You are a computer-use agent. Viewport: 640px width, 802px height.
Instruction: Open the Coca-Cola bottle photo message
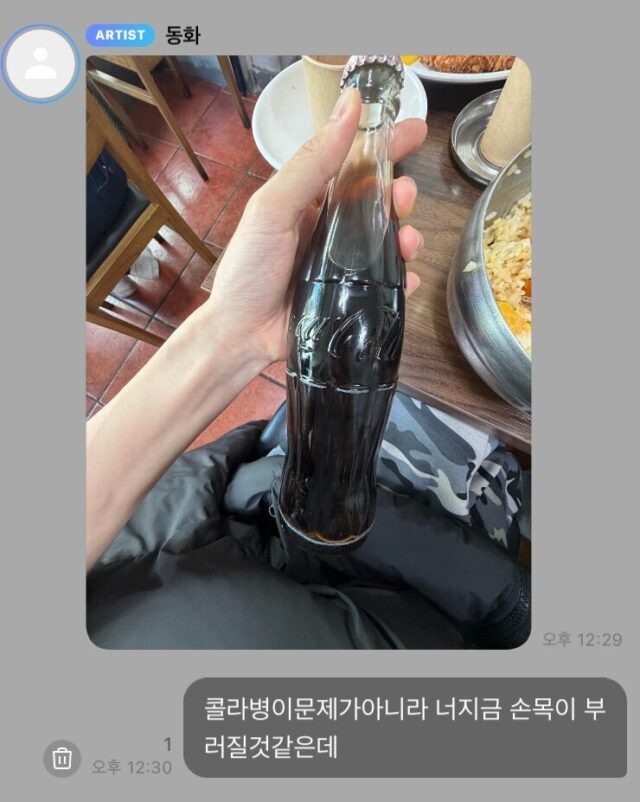(x=308, y=350)
